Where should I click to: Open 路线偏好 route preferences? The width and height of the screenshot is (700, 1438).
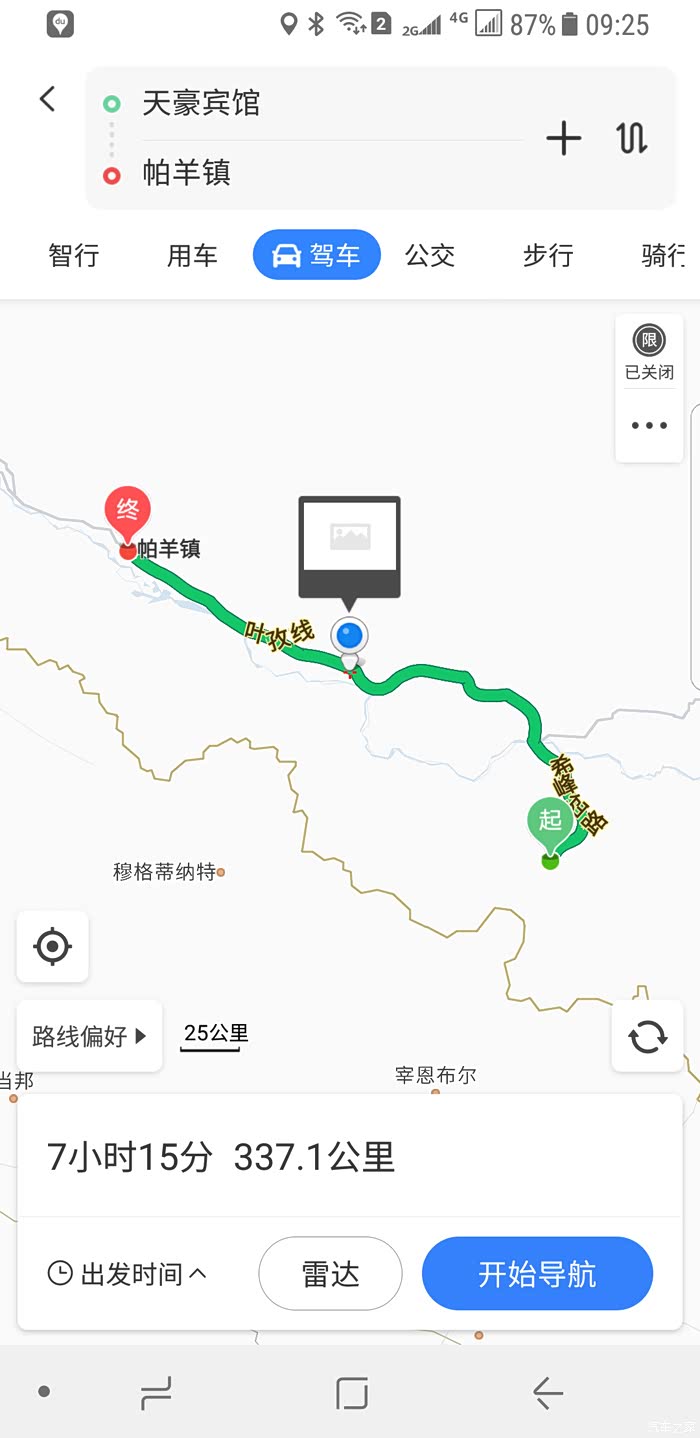[89, 1036]
